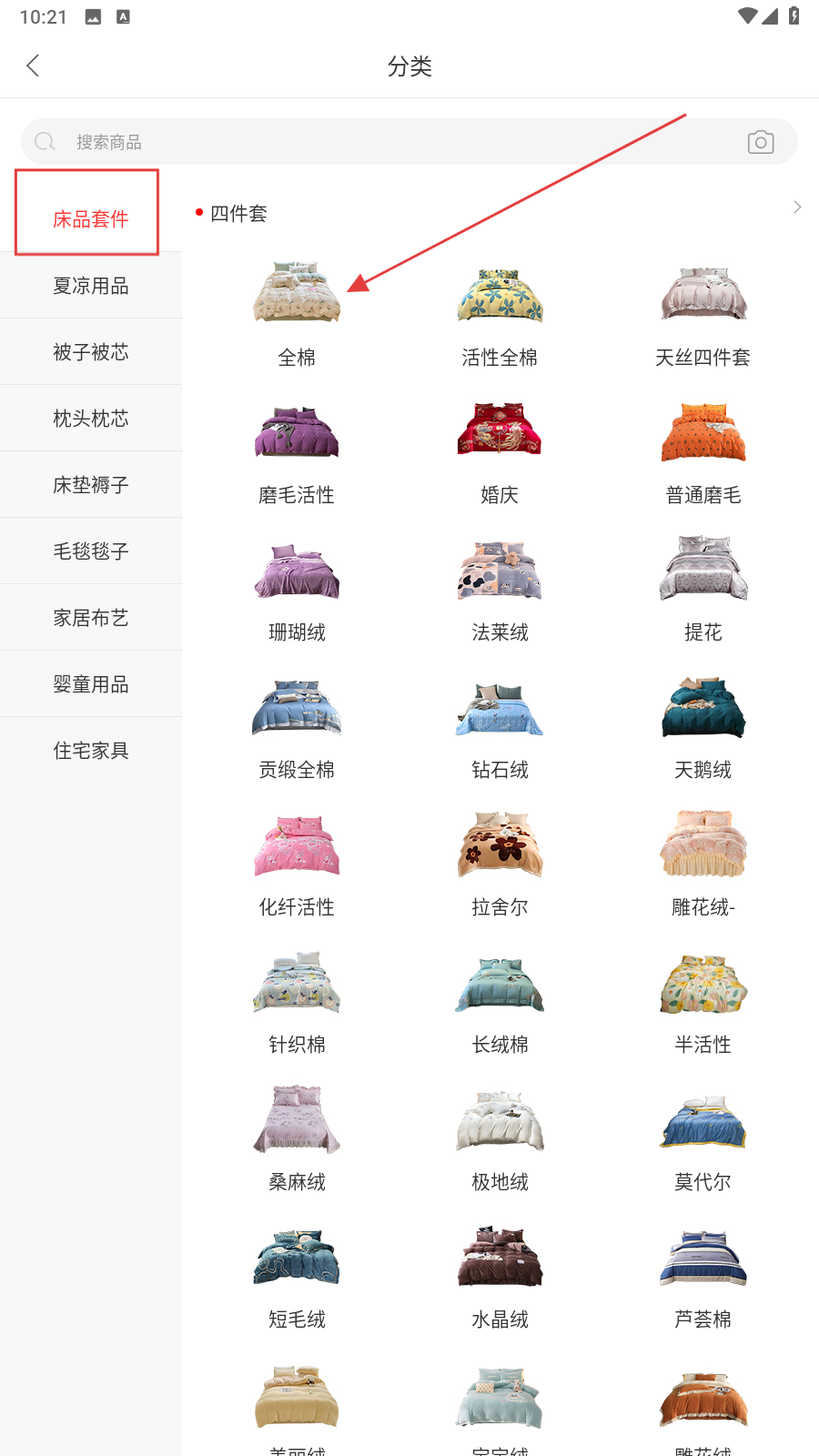Screen dimensions: 819x1456
Task: View the 莫代尔 bedding tile
Action: pos(703,1137)
